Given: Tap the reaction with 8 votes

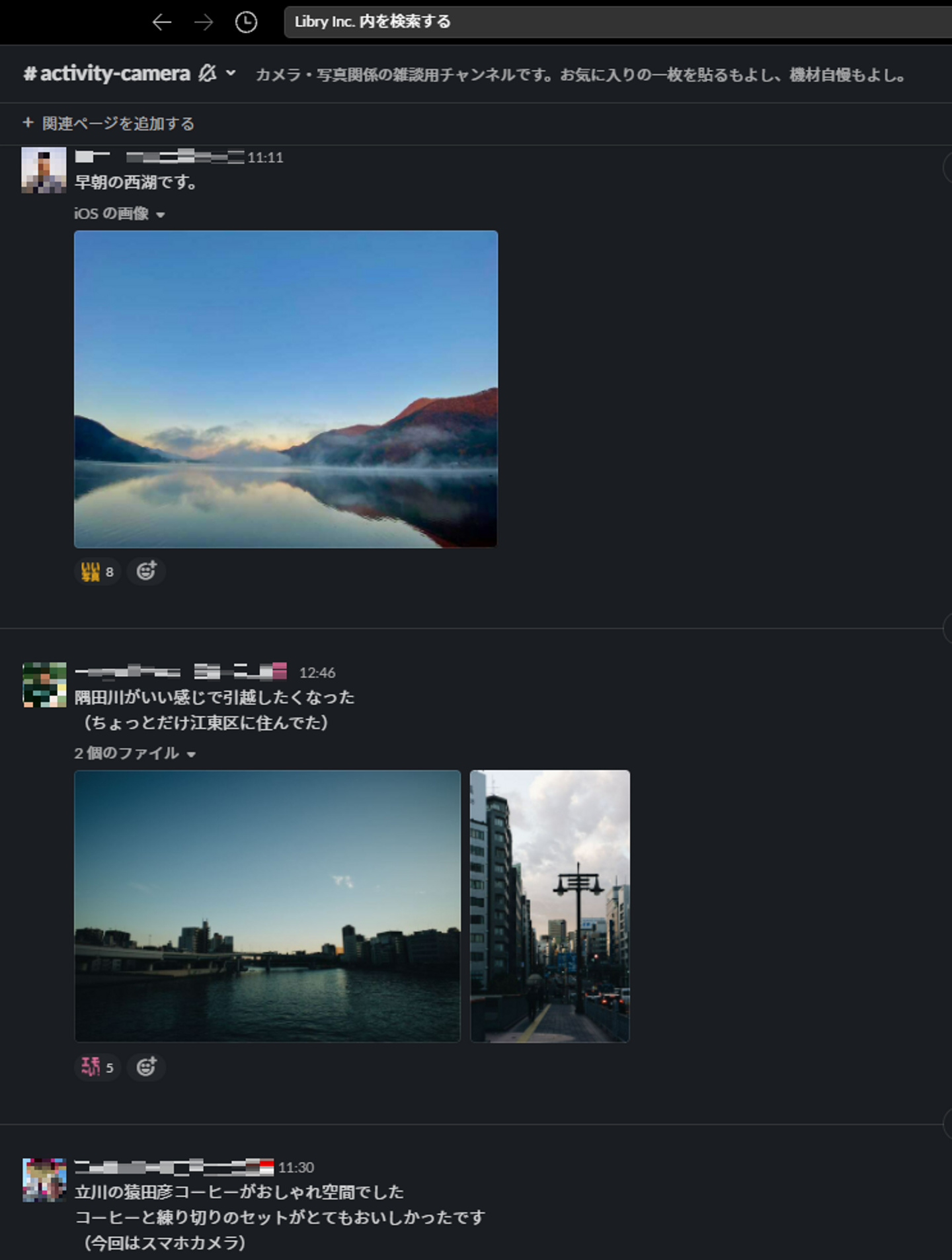Looking at the screenshot, I should tap(97, 571).
